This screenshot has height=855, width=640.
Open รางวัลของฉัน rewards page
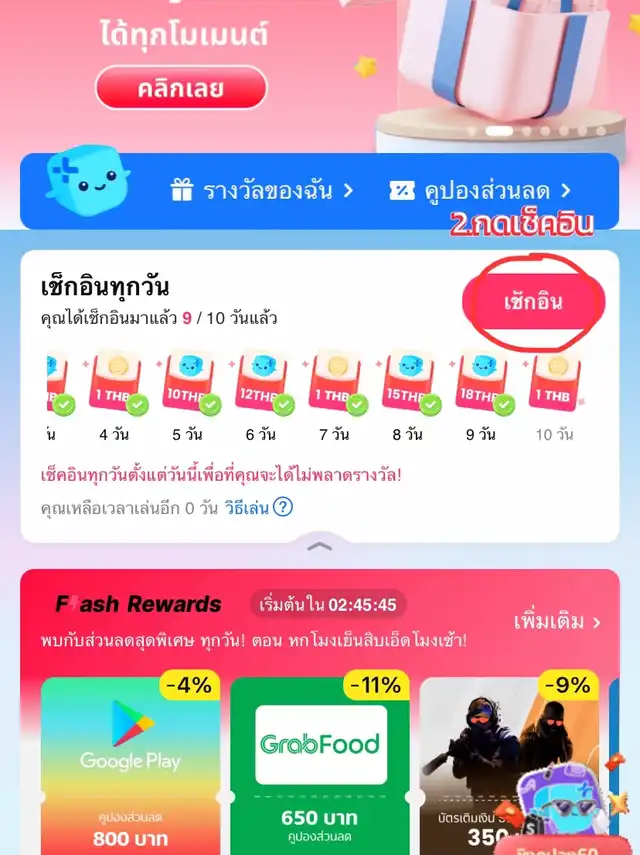click(x=262, y=190)
